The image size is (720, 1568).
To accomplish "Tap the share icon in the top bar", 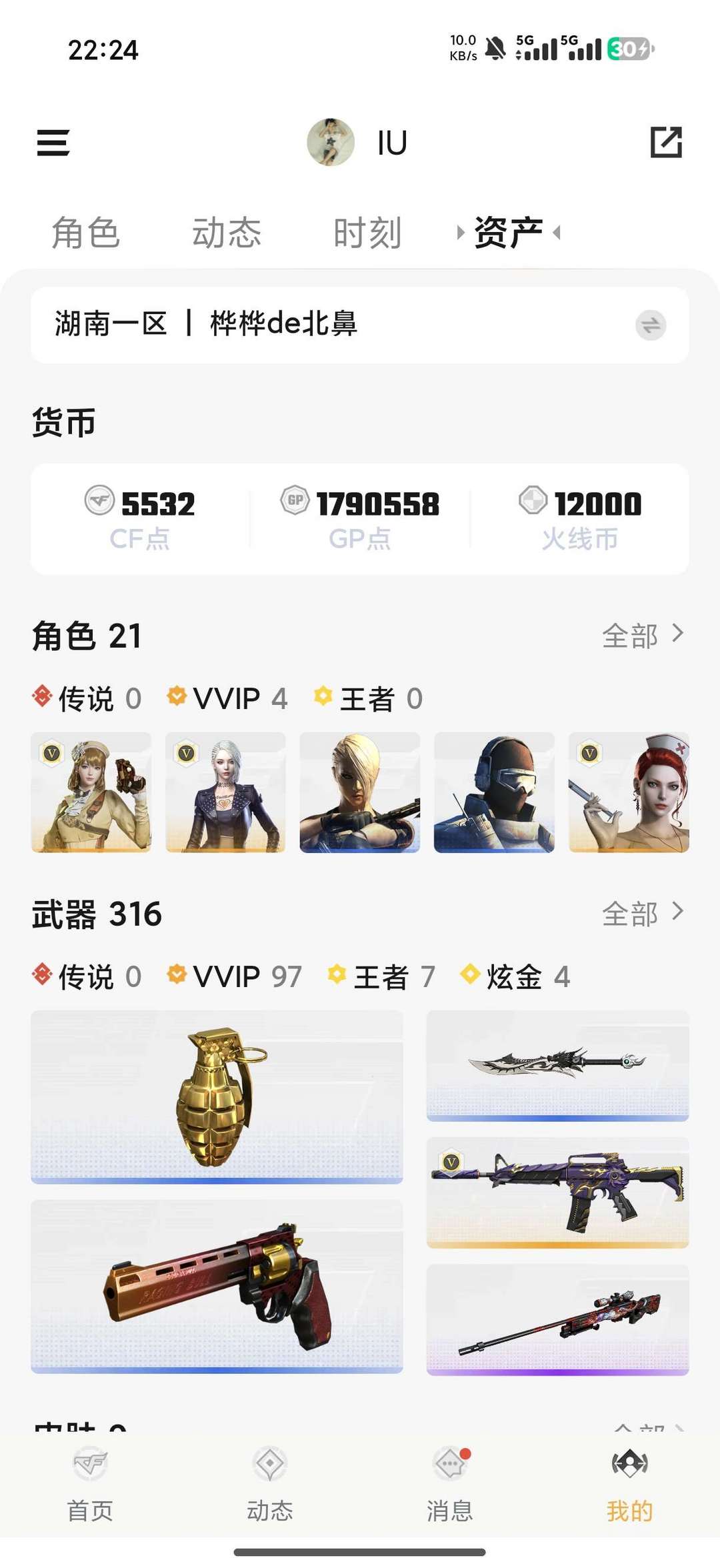I will tap(666, 142).
